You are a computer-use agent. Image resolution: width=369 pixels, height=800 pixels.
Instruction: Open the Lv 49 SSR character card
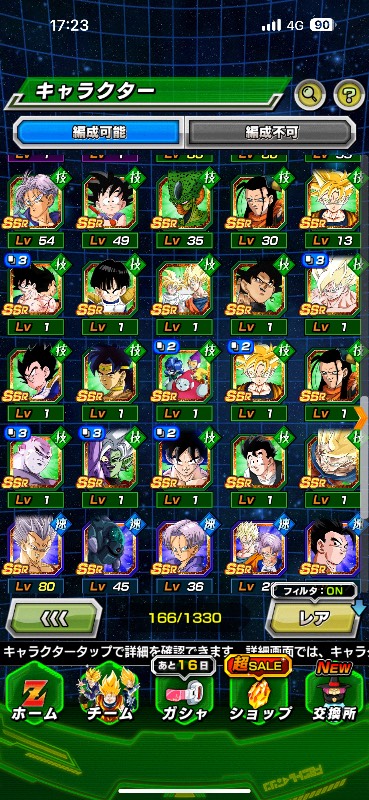click(110, 208)
